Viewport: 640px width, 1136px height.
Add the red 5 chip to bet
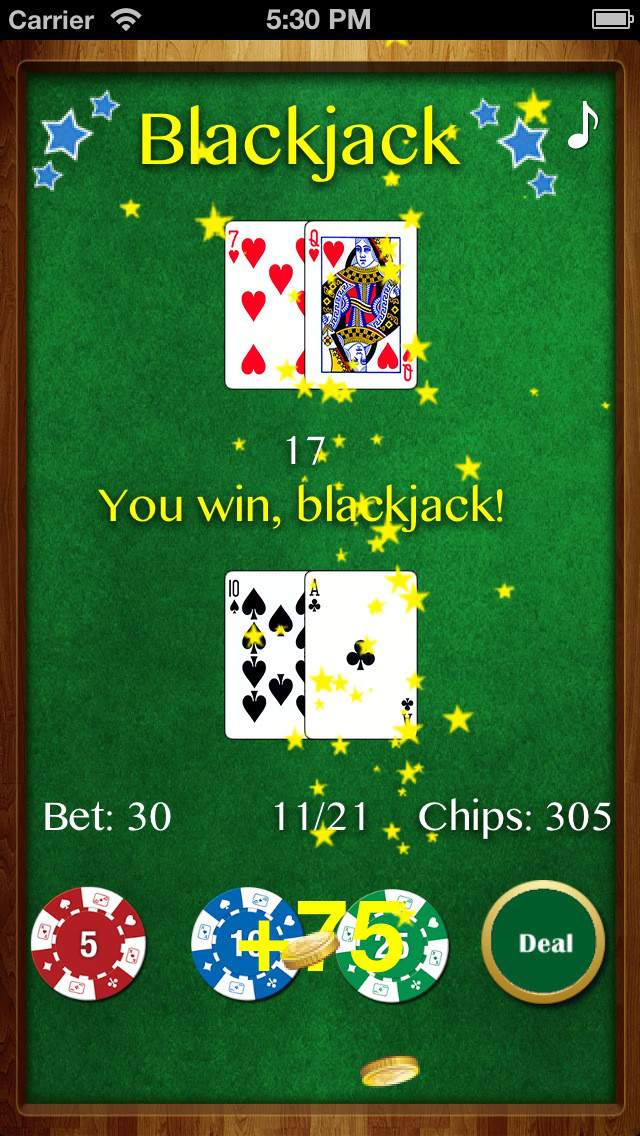click(88, 943)
